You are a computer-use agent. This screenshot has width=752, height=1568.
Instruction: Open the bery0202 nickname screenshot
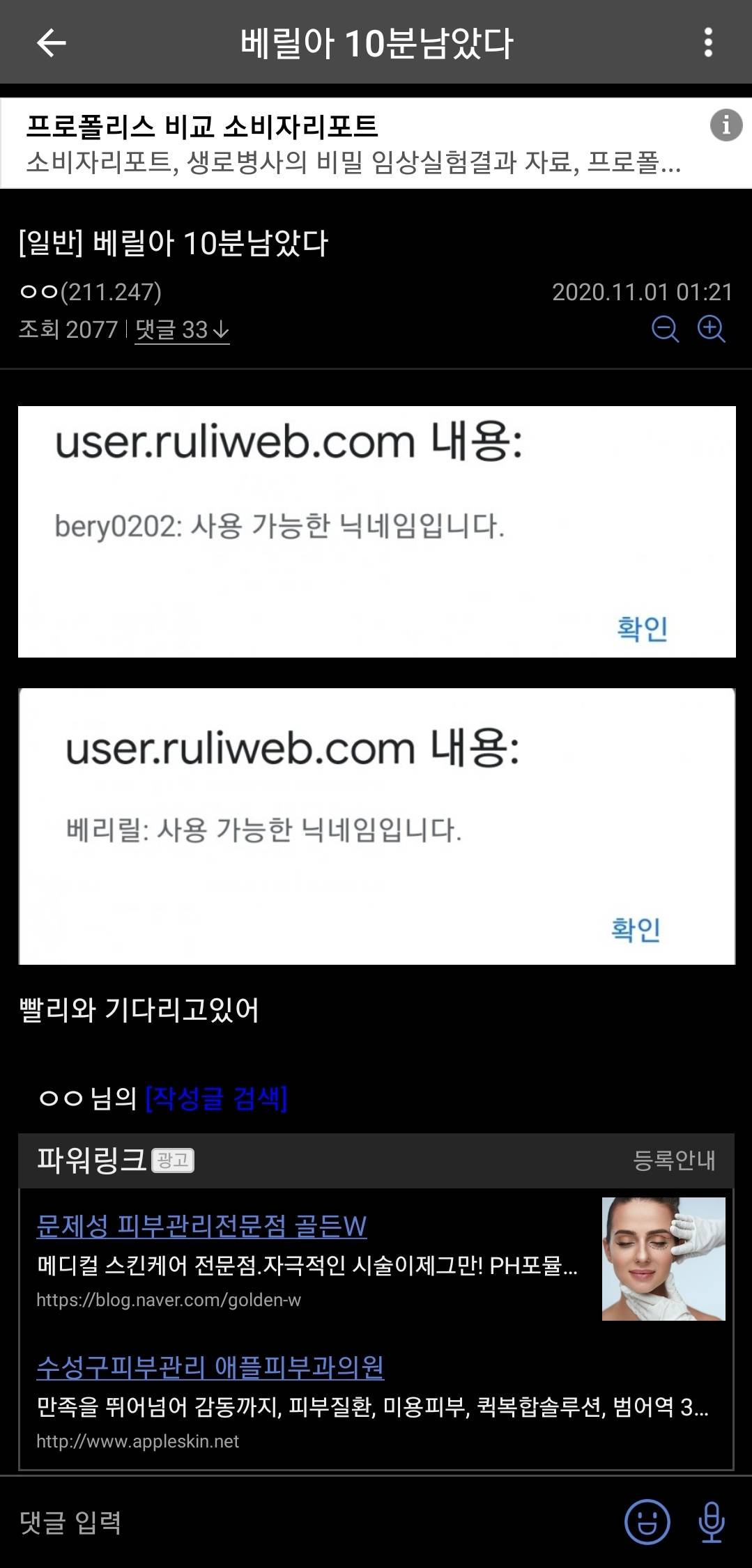(x=376, y=531)
